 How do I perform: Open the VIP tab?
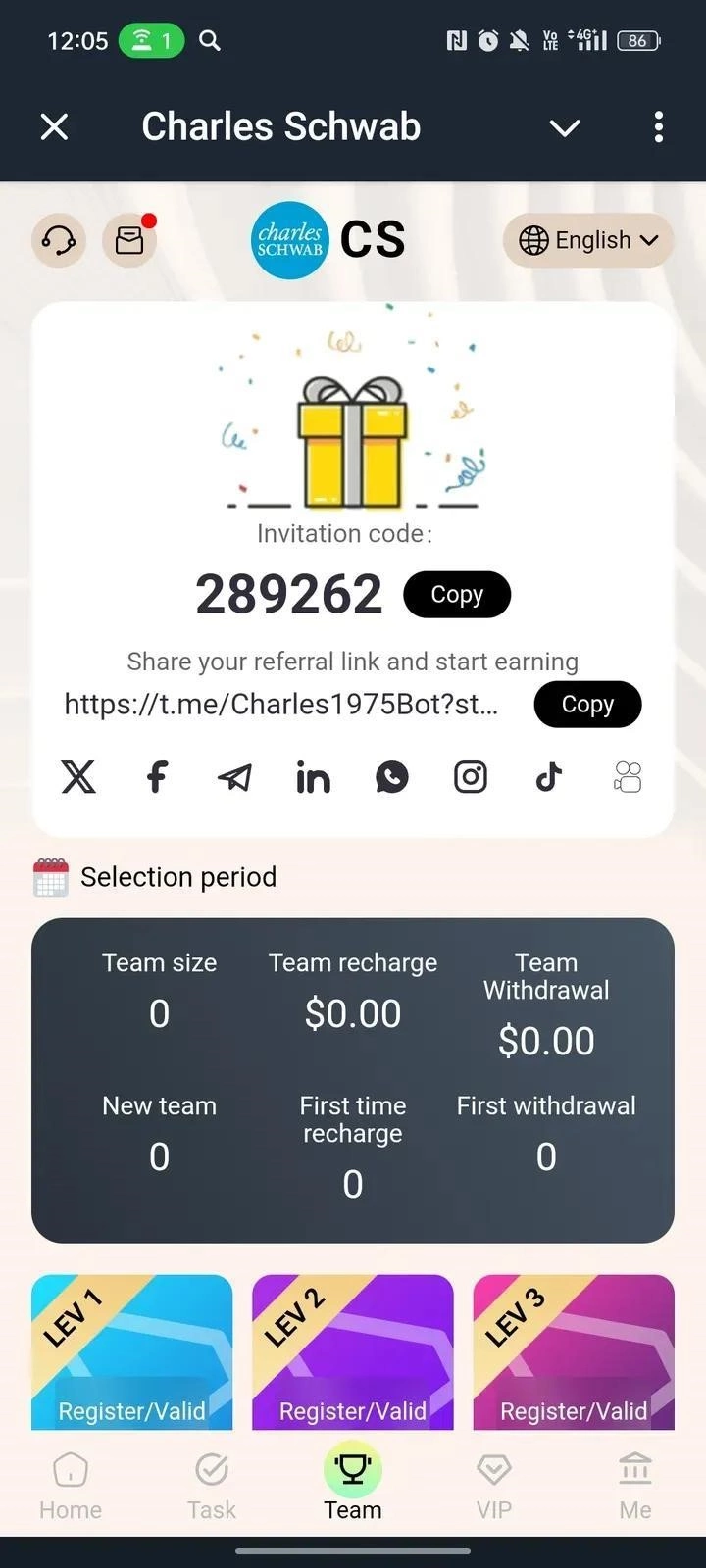tap(494, 1486)
